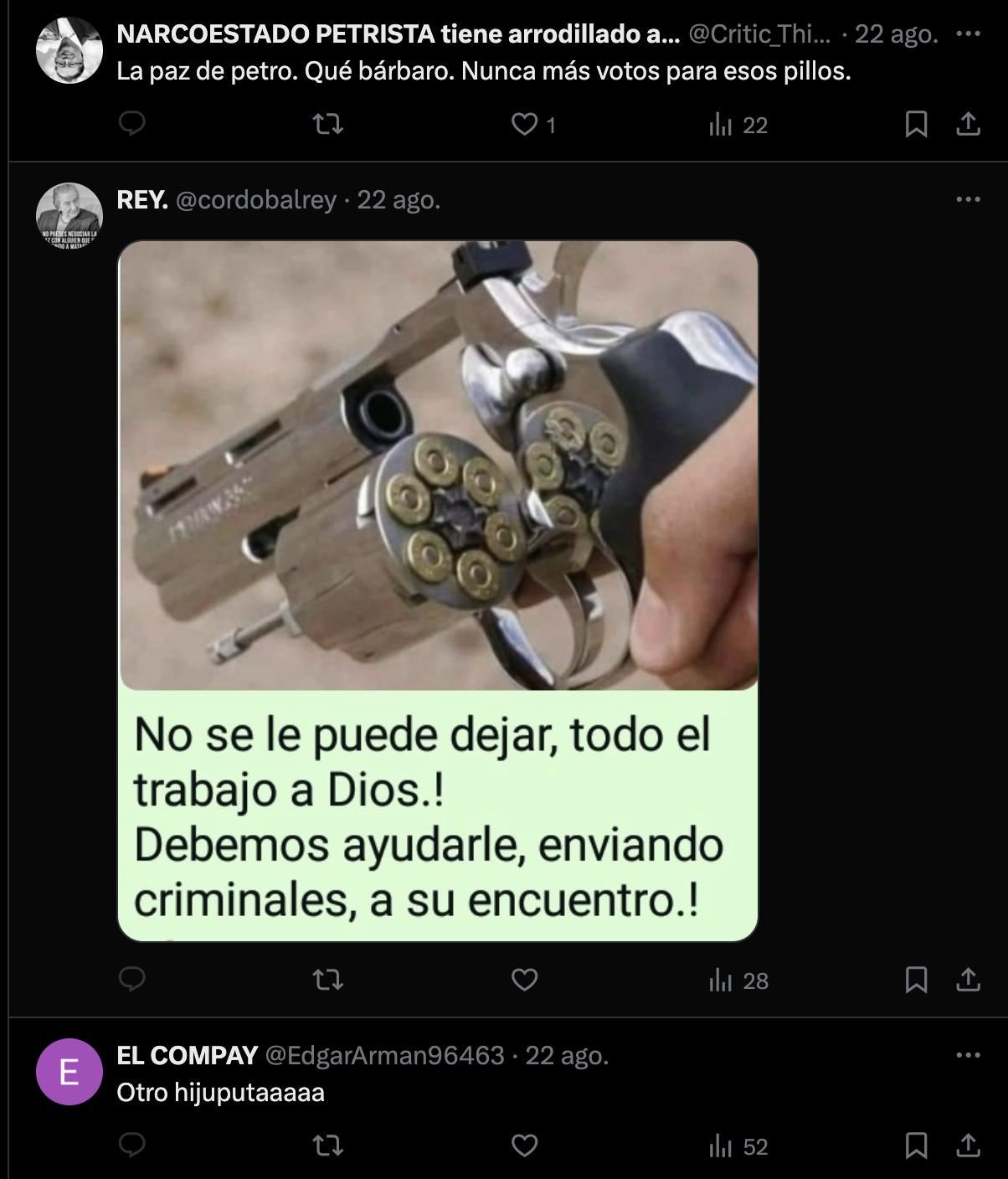Open overflow menu on NARCOESTADO PETRISTA post

click(x=968, y=34)
